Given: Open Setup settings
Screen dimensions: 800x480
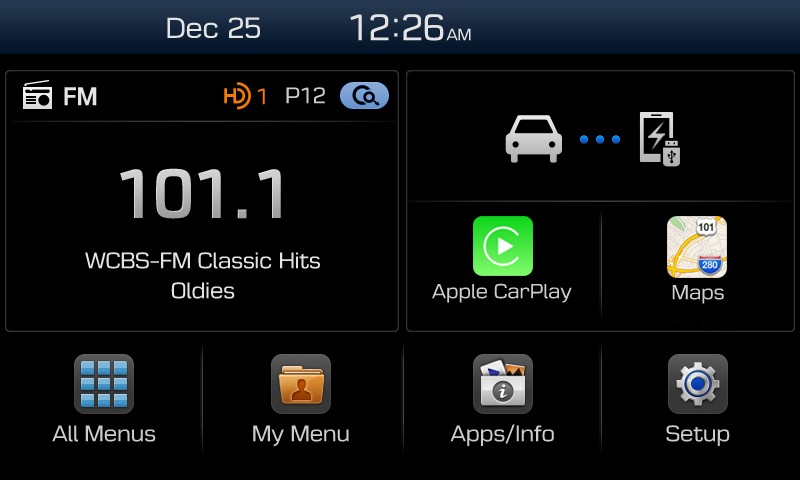Looking at the screenshot, I should [697, 398].
